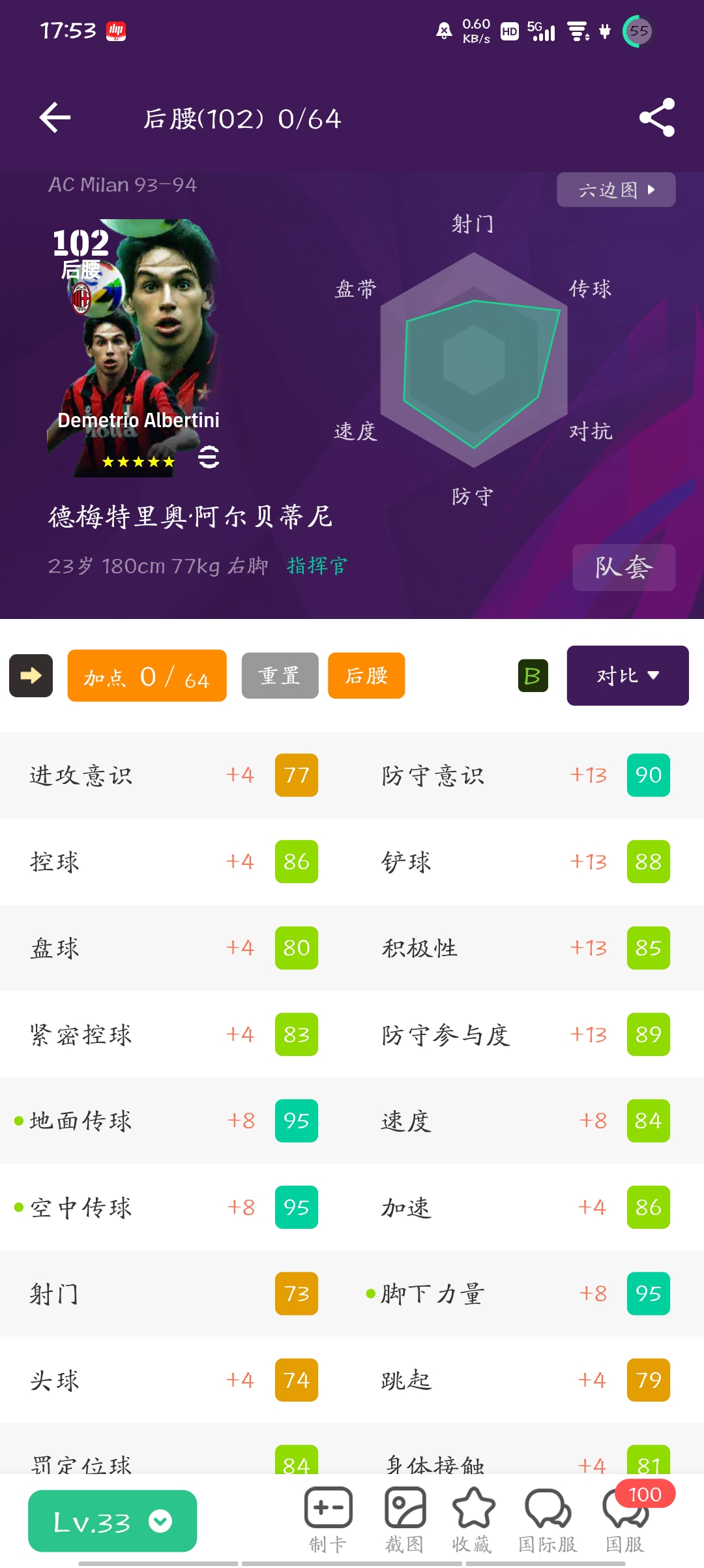The width and height of the screenshot is (704, 1568).
Task: Go back with the top-left arrow
Action: click(x=55, y=117)
